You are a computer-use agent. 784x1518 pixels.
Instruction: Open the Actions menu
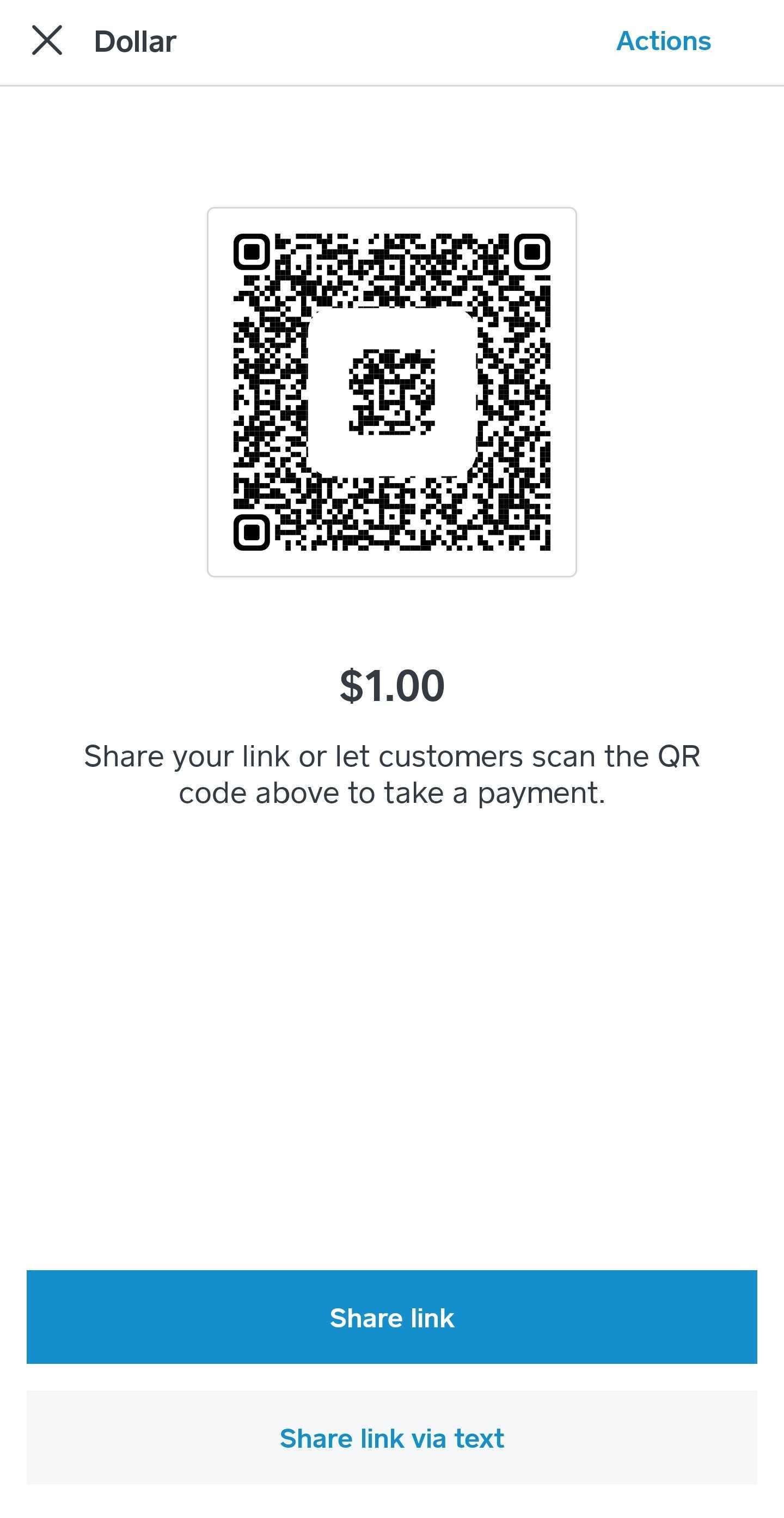663,41
